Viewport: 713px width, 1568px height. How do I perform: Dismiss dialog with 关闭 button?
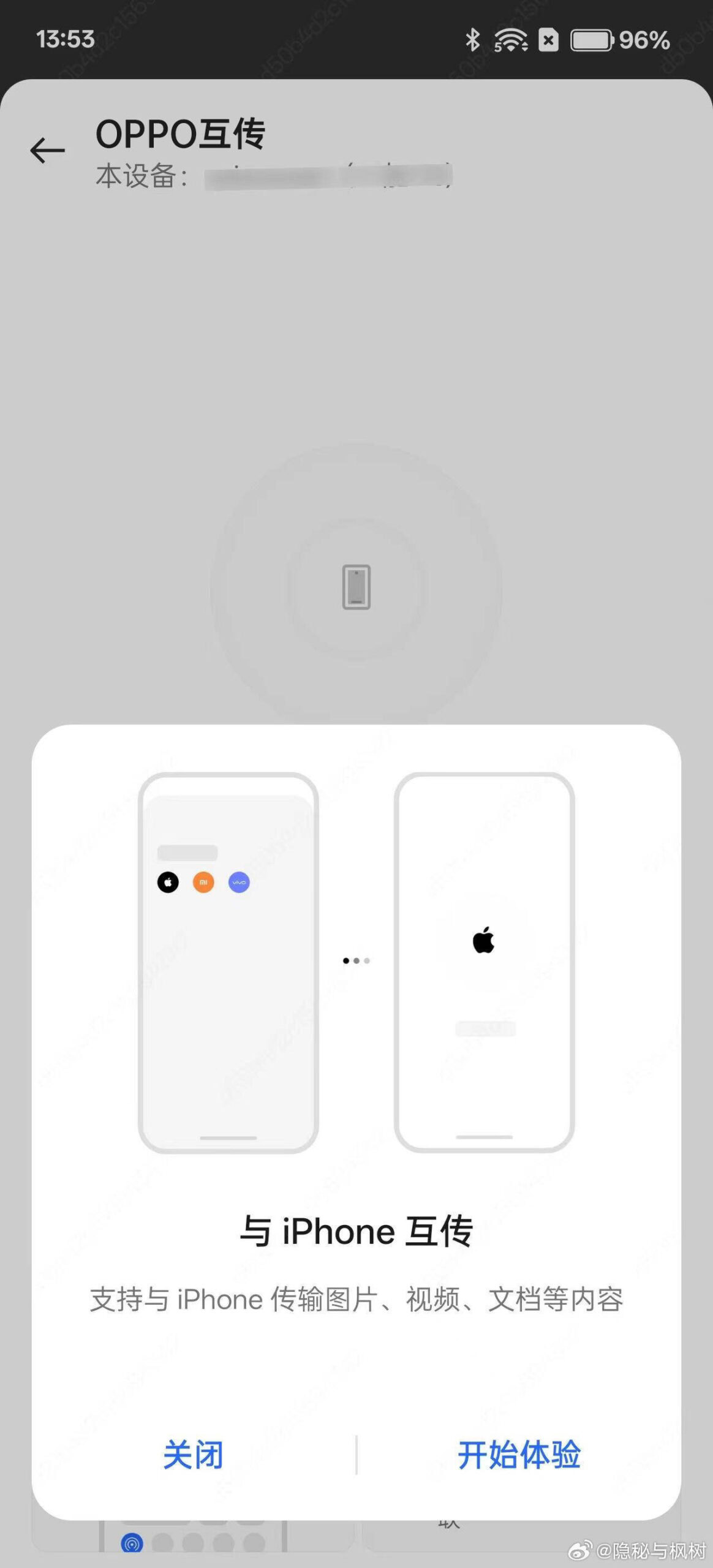193,1455
